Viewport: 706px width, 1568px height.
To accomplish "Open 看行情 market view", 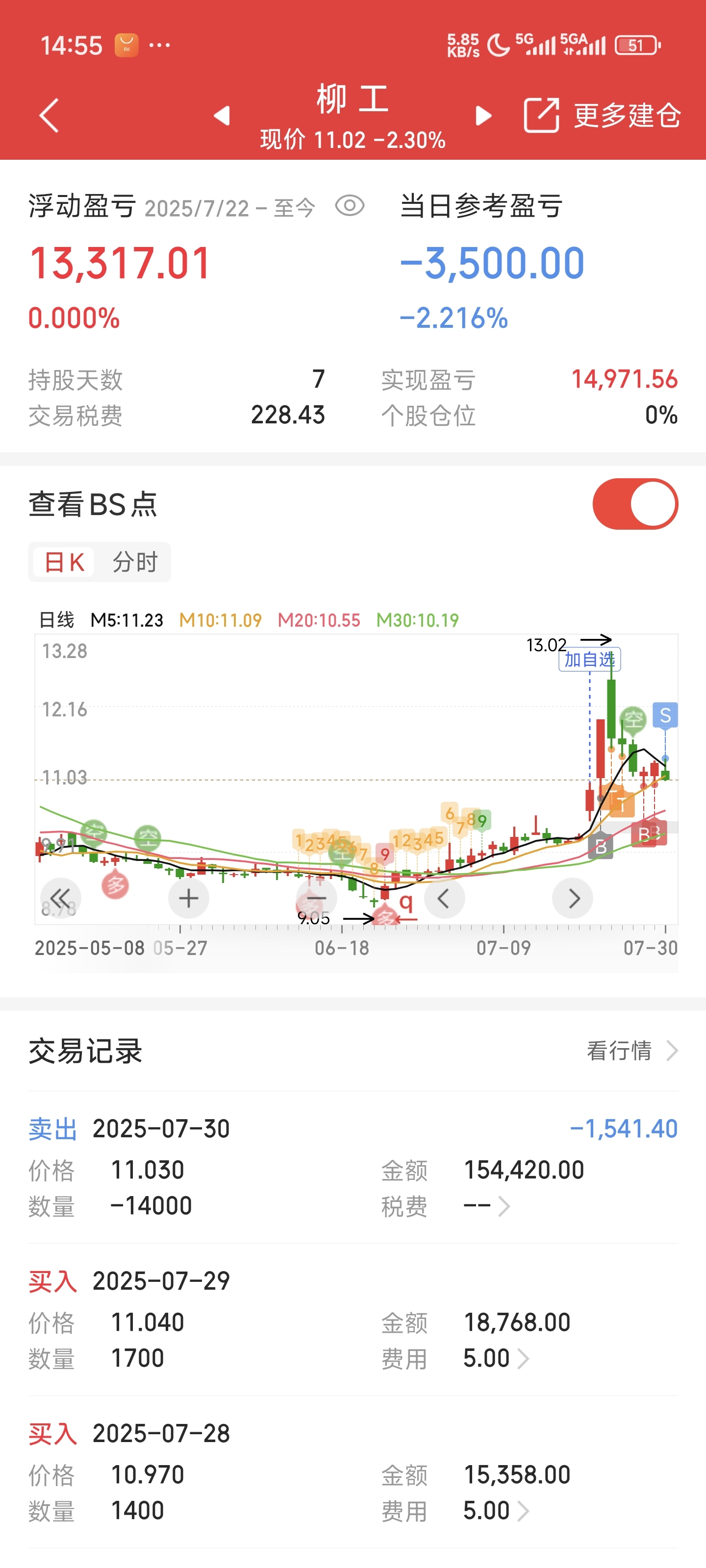I will click(x=632, y=1051).
